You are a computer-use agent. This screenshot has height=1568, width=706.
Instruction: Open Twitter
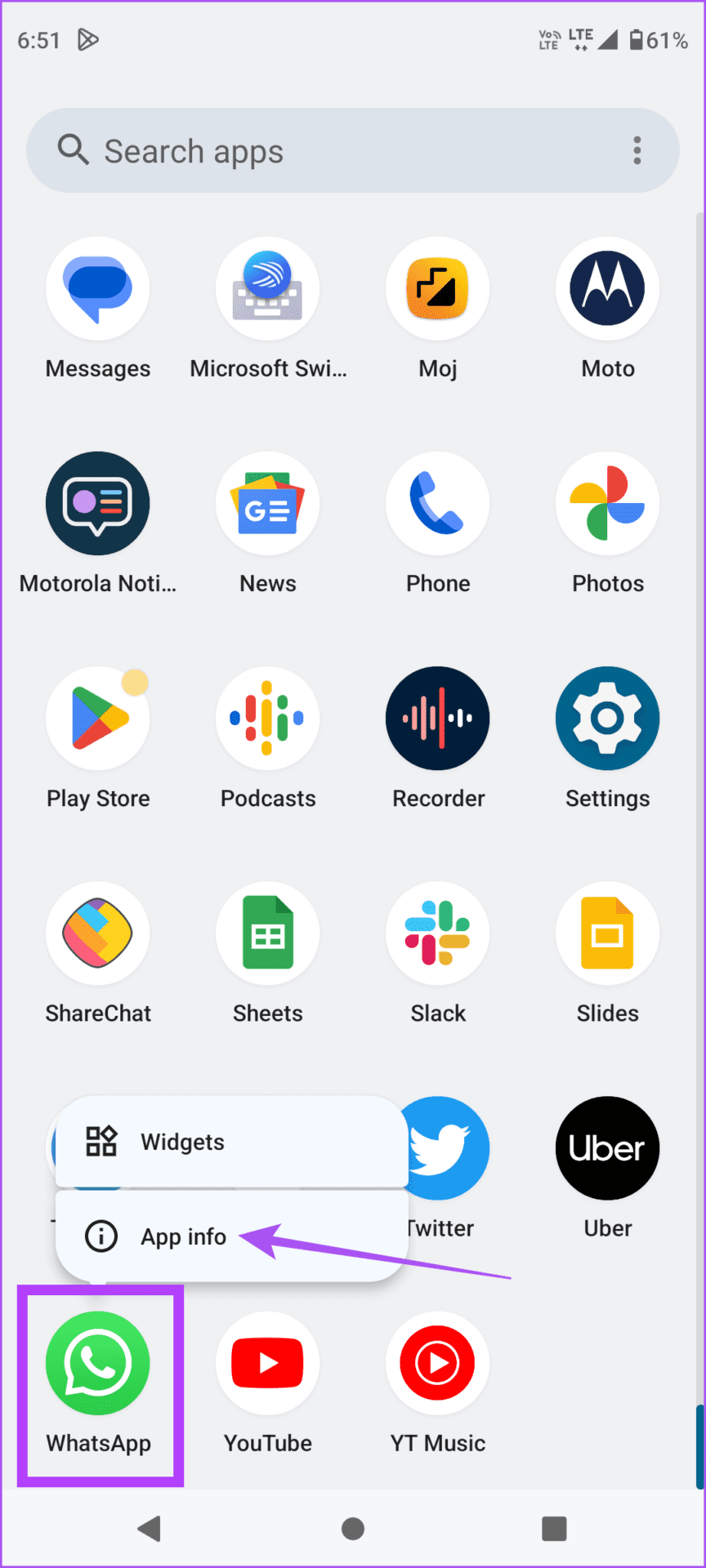point(438,1147)
